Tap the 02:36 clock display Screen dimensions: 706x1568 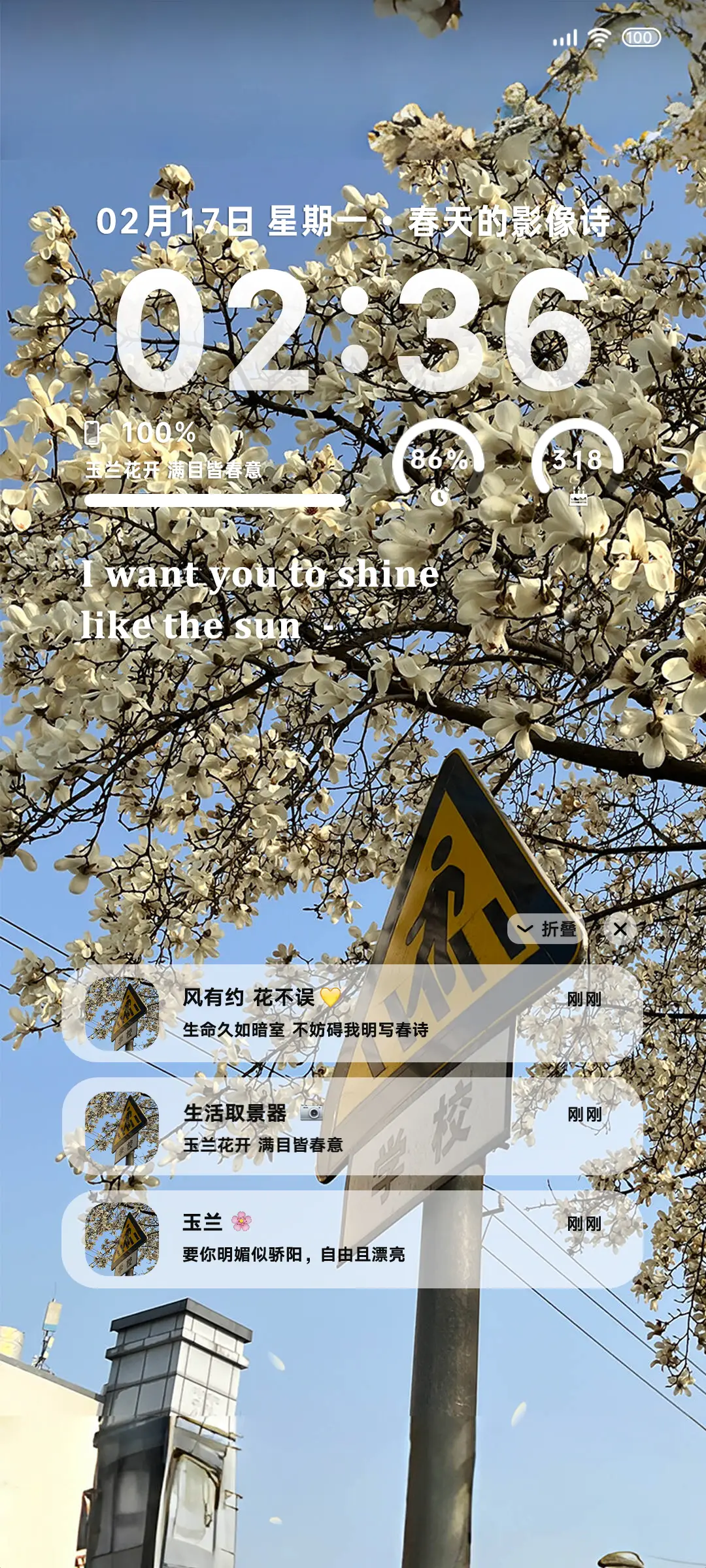coord(353,330)
